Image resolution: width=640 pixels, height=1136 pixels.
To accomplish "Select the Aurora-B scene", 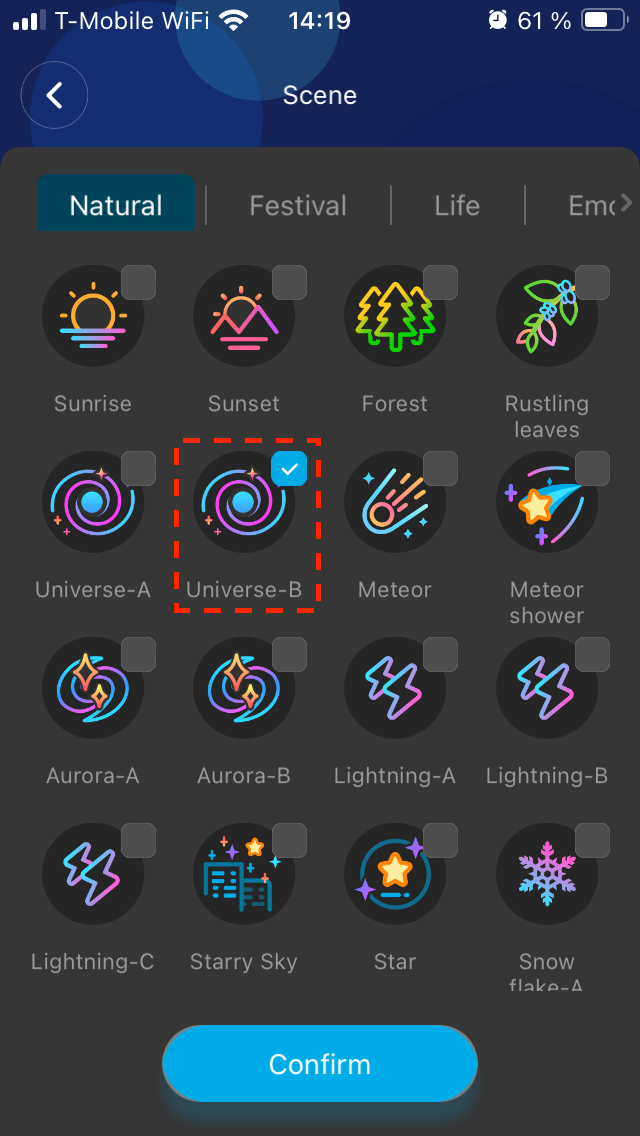I will click(244, 688).
